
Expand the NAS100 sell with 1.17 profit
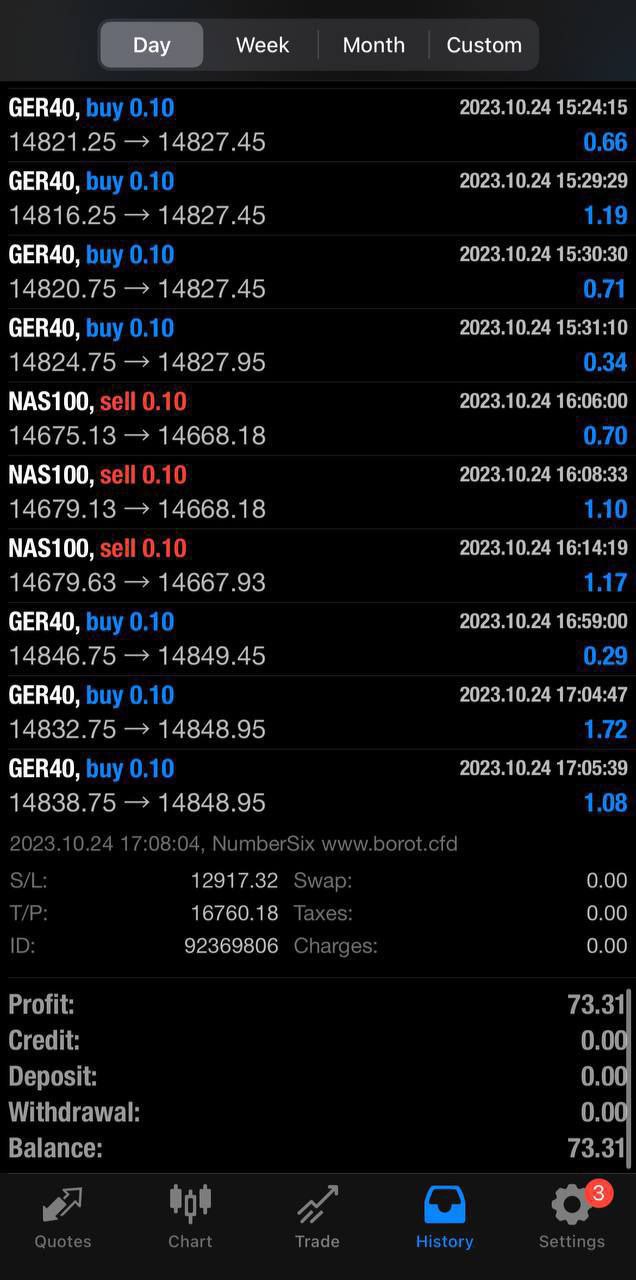(x=318, y=565)
